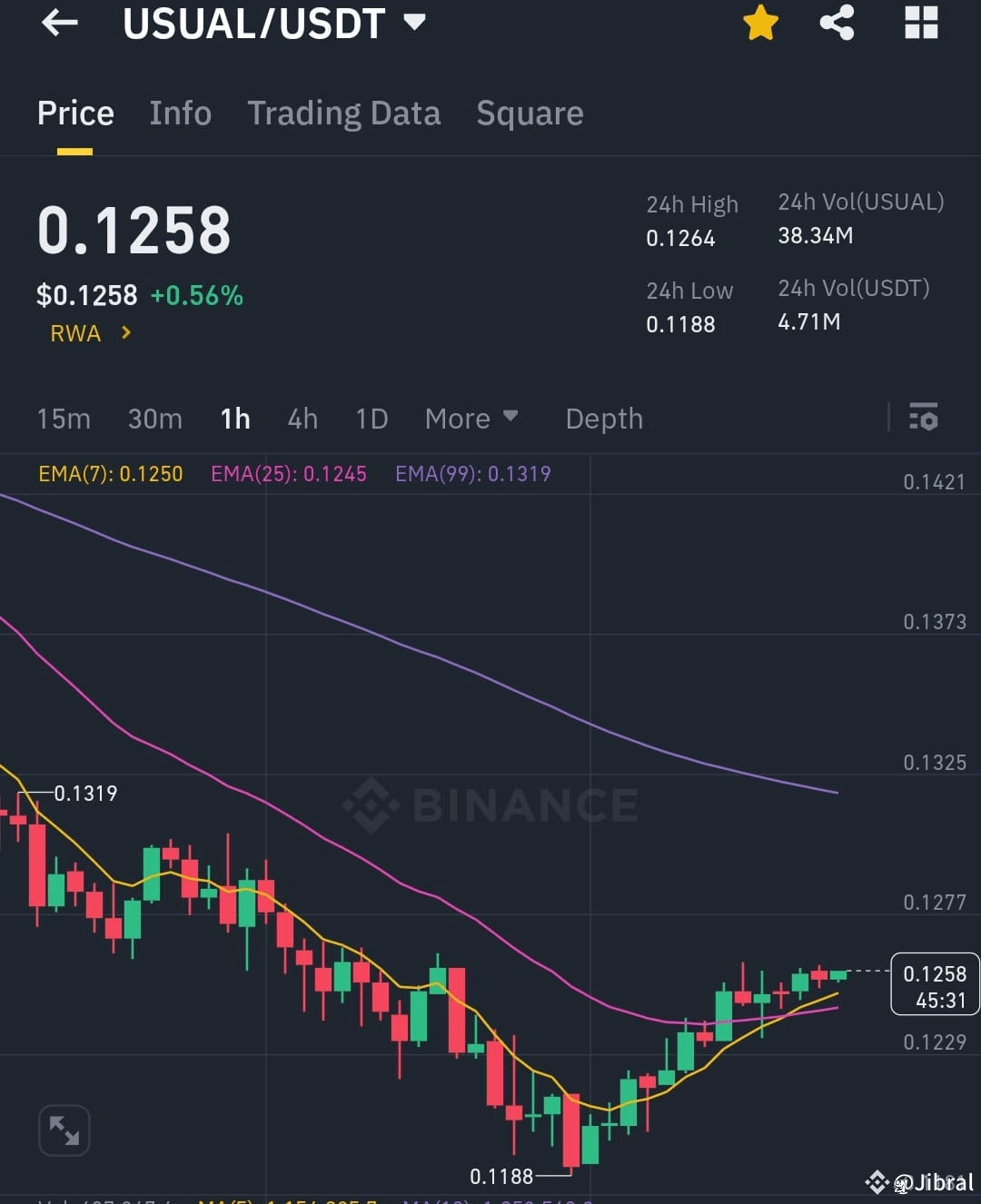Open the grid layout icon top right
The image size is (981, 1204).
pyautogui.click(x=921, y=24)
